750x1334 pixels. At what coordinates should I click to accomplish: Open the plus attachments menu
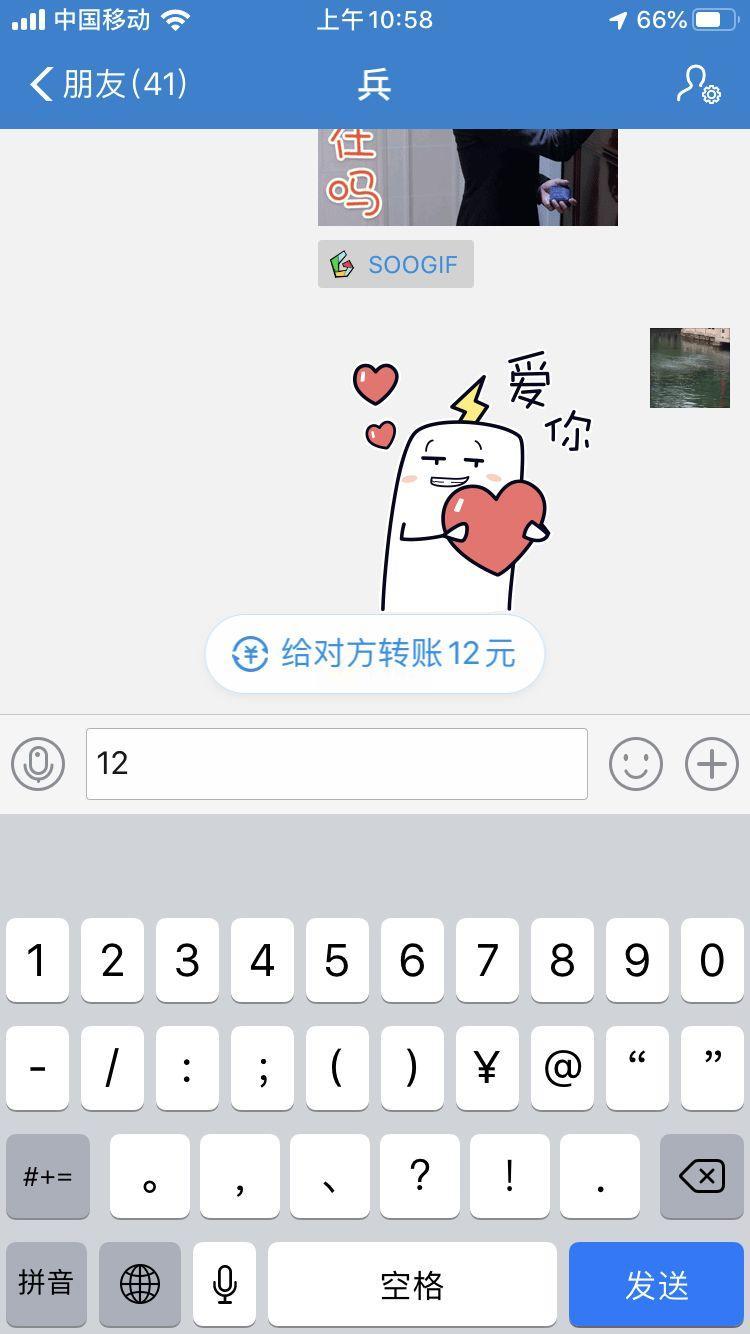[712, 764]
